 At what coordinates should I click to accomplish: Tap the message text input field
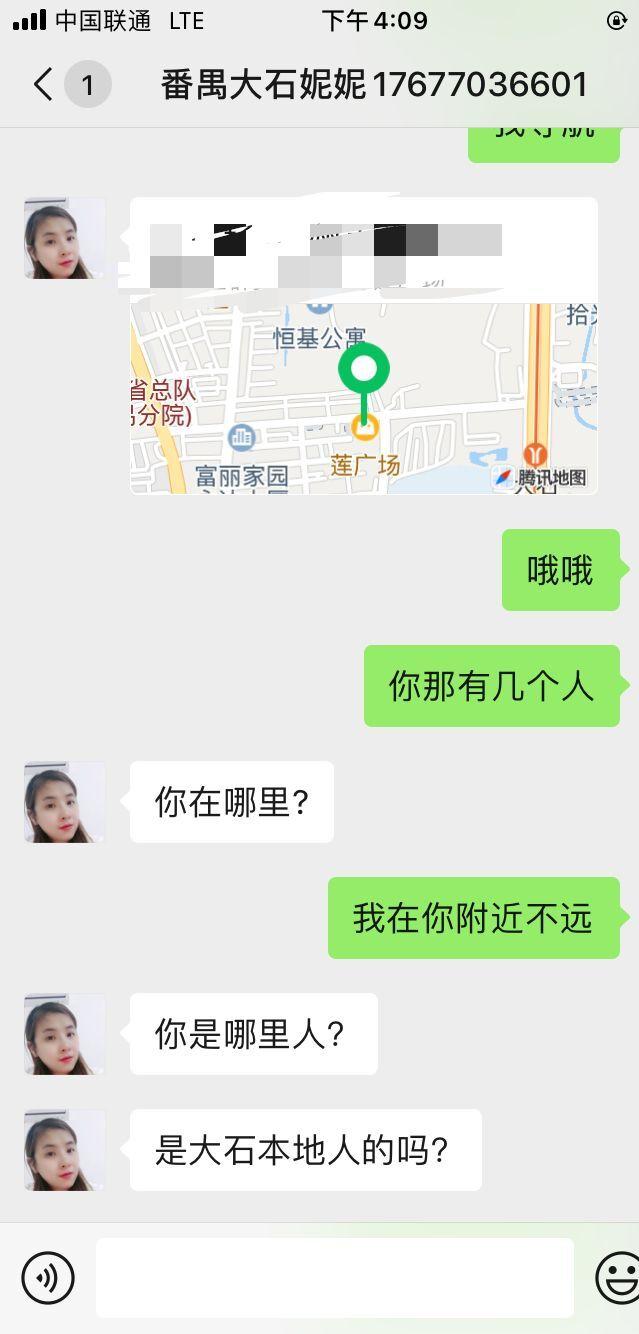coord(334,1277)
